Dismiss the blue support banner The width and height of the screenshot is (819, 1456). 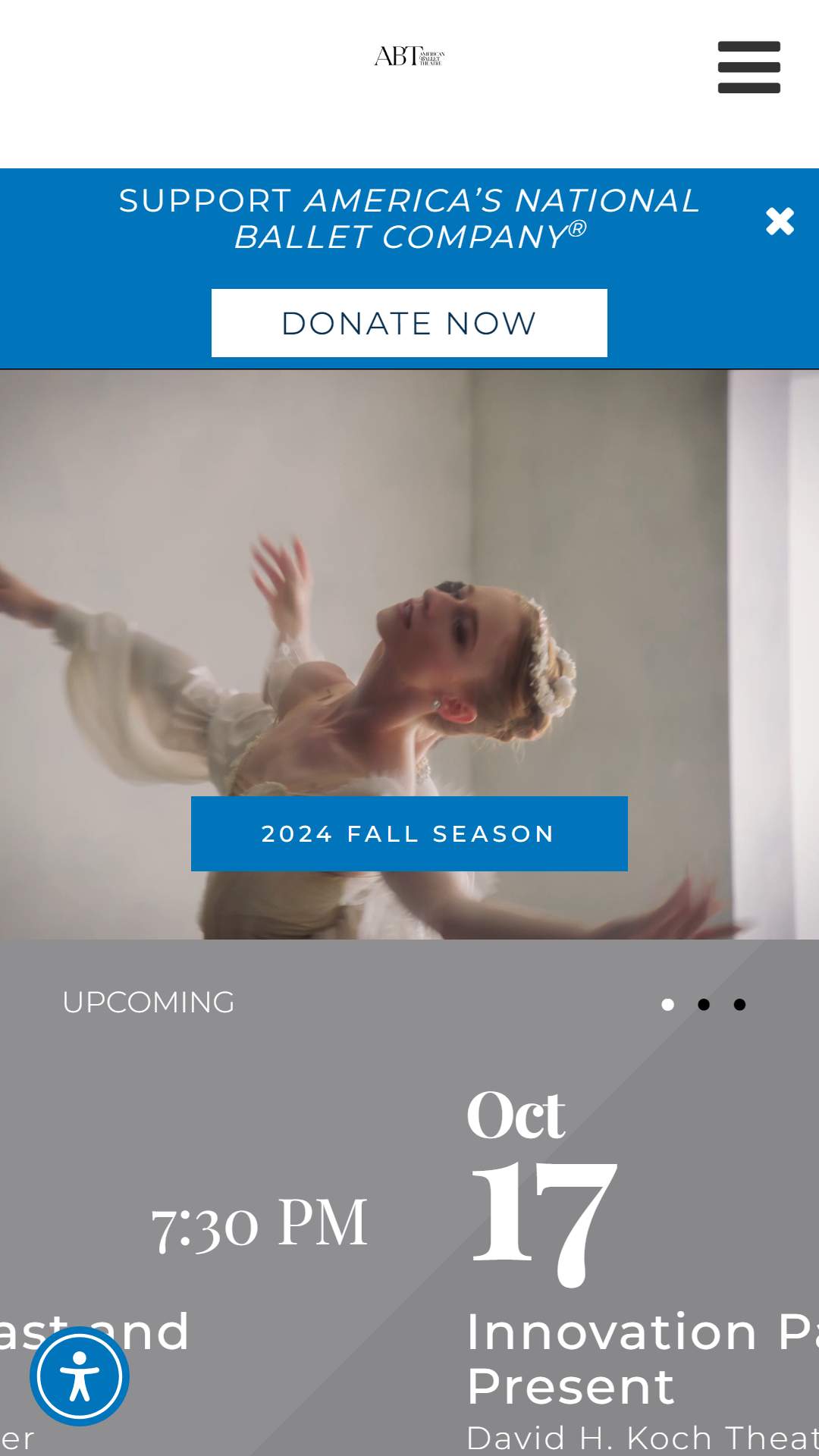(780, 221)
